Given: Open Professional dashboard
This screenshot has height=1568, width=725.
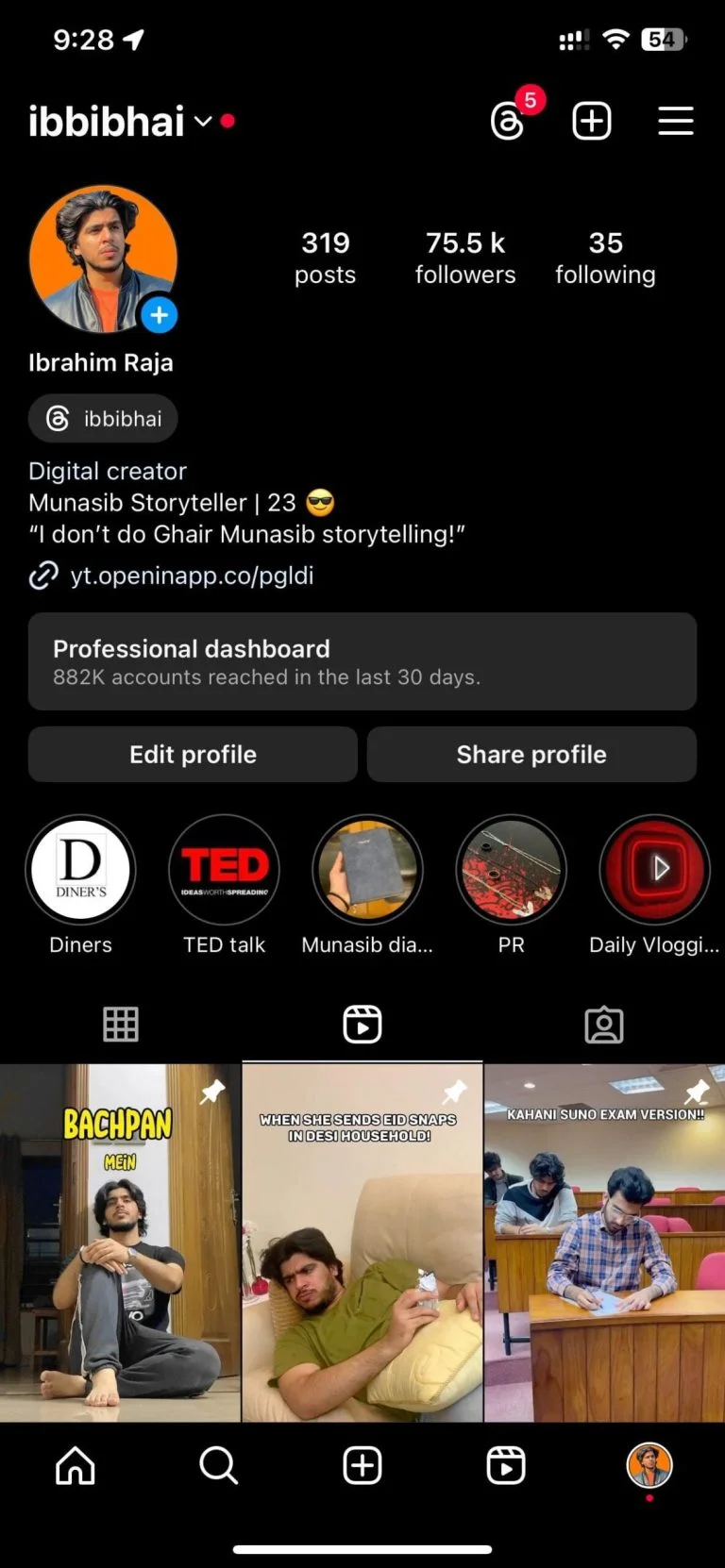Looking at the screenshot, I should click(x=362, y=661).
